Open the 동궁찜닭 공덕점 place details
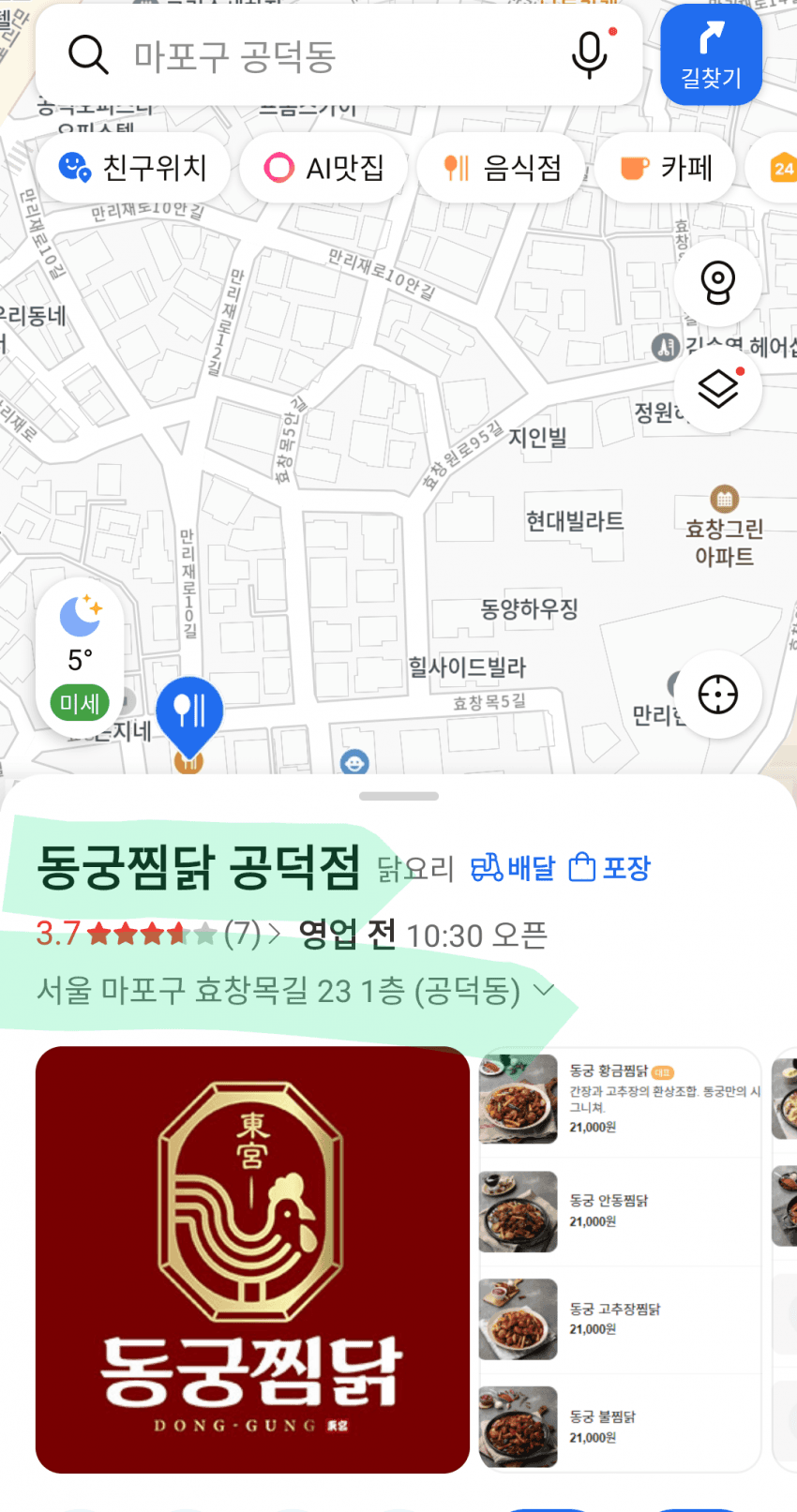The image size is (797, 1512). click(x=198, y=867)
